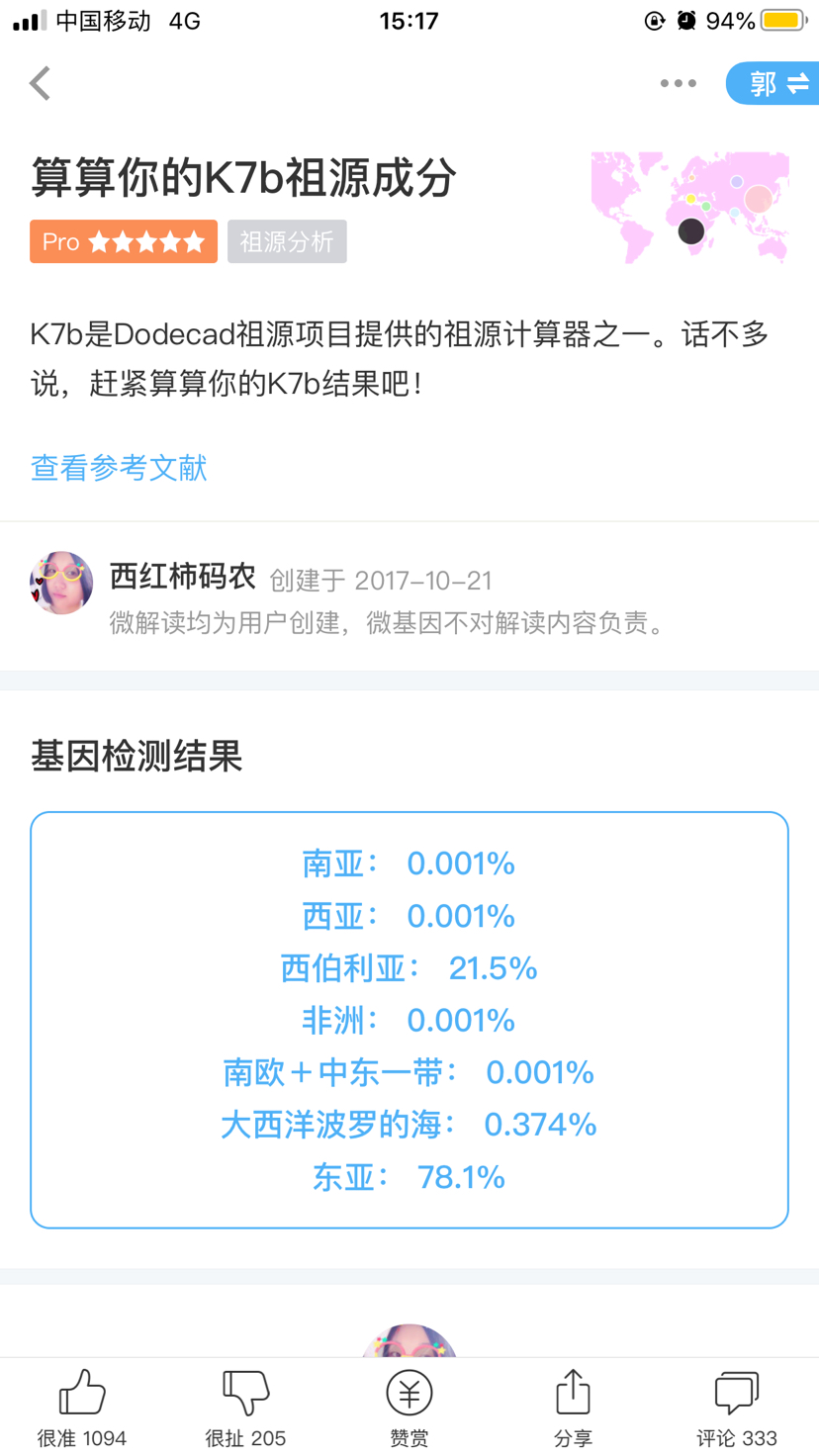Share this result via 分享
Viewport: 819px width, 1456px height.
click(x=573, y=1408)
